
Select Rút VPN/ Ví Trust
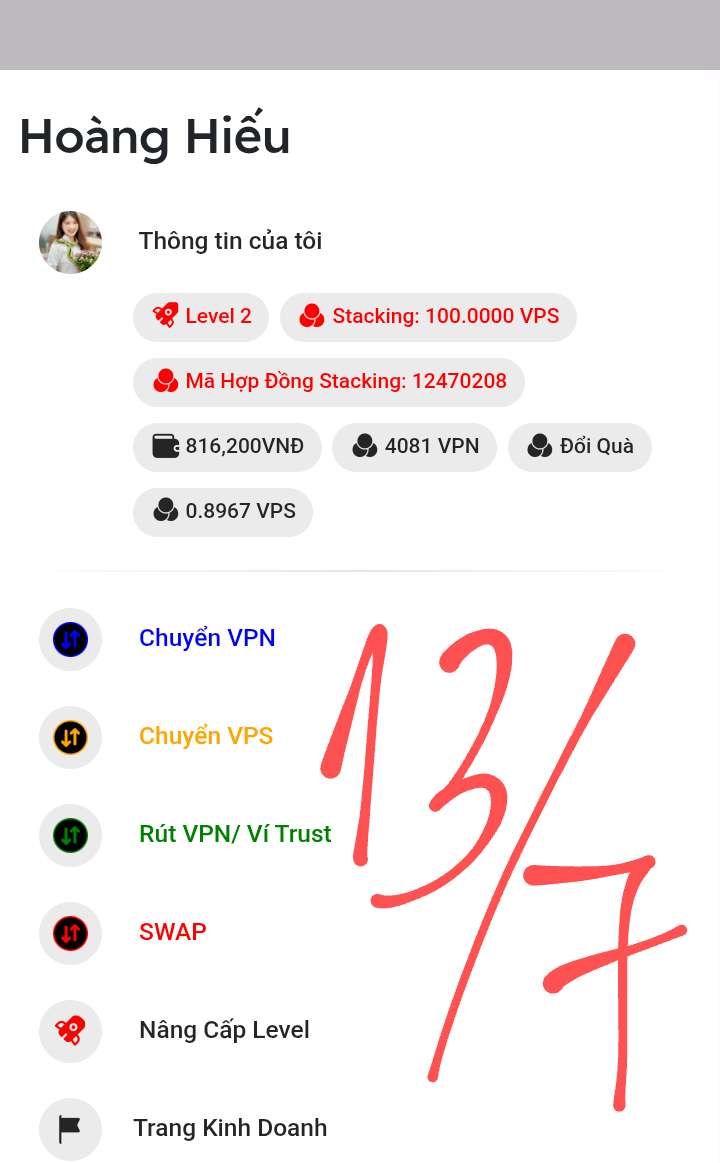(x=234, y=834)
